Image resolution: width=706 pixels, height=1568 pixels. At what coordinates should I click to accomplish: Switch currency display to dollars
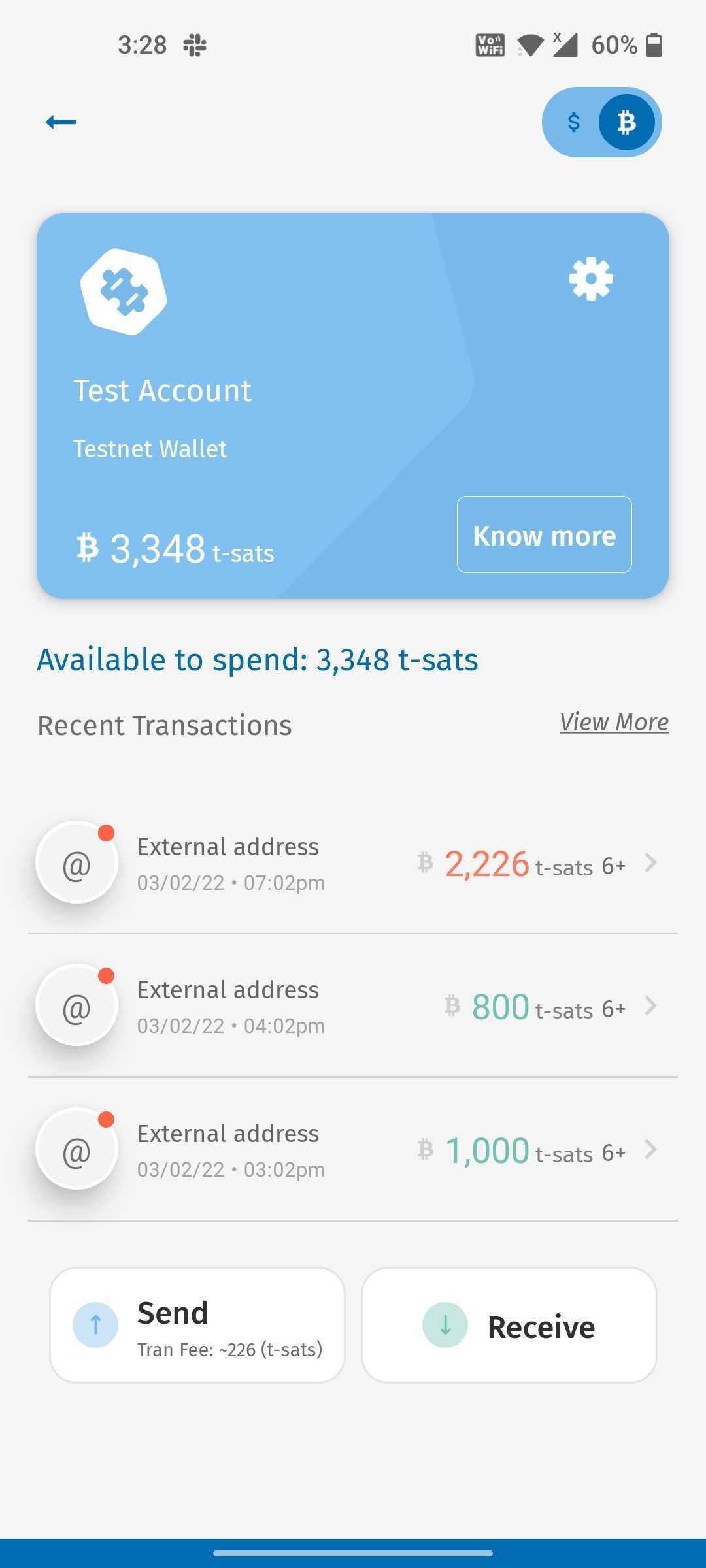573,122
